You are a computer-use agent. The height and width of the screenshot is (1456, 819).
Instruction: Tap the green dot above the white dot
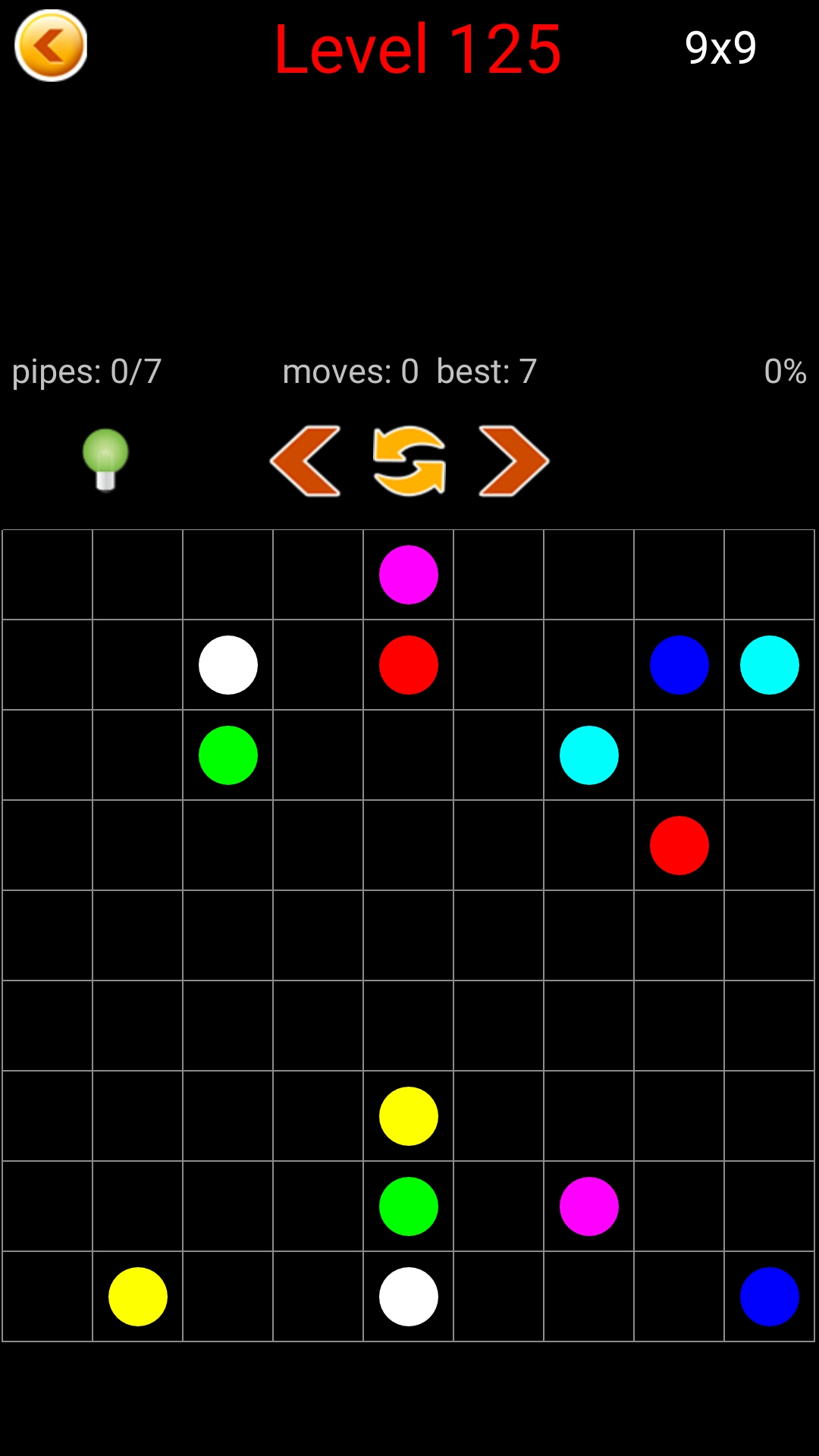[409, 1207]
